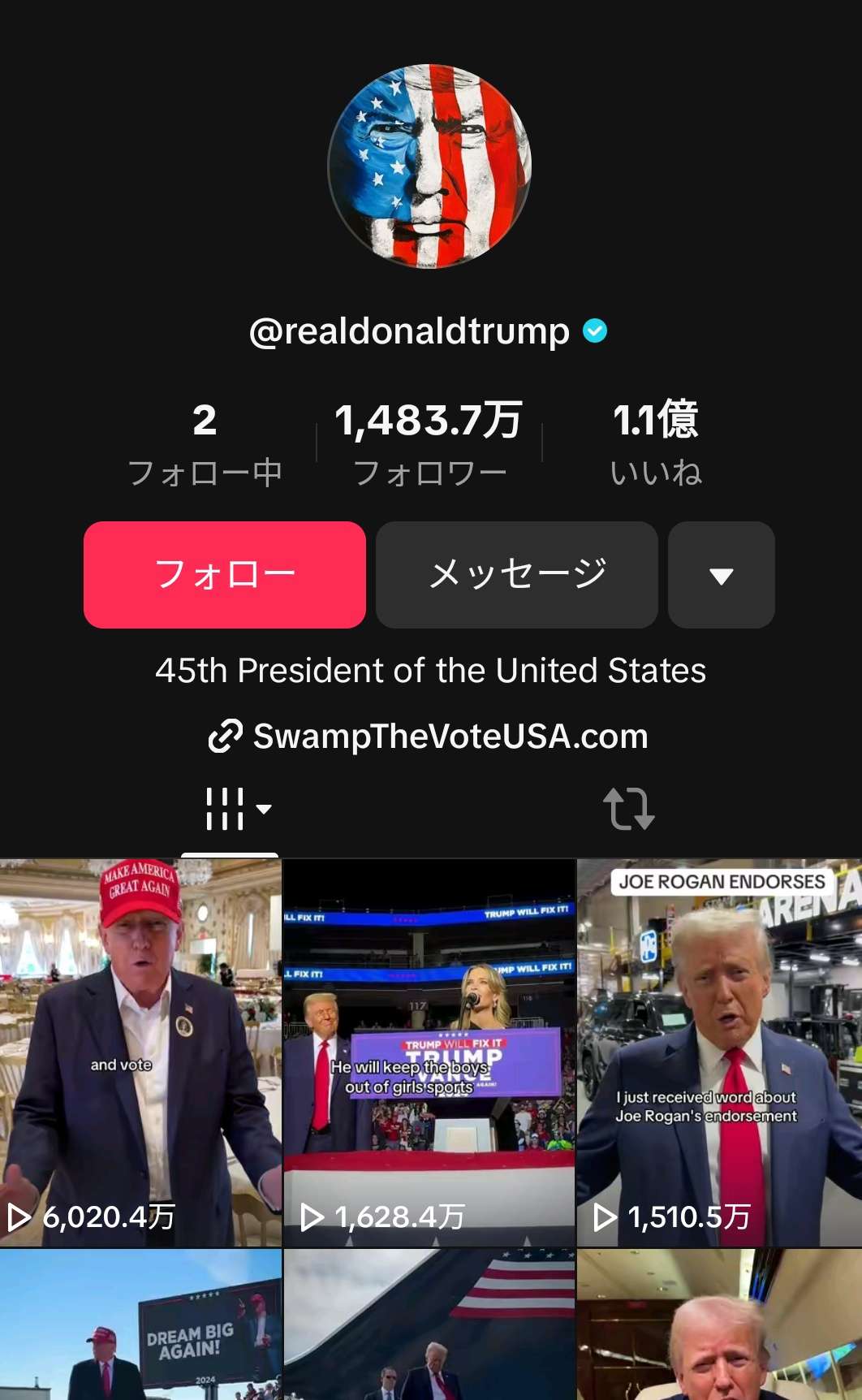Play the 'girls sports' rally video
The width and height of the screenshot is (862, 1400).
[429, 1052]
